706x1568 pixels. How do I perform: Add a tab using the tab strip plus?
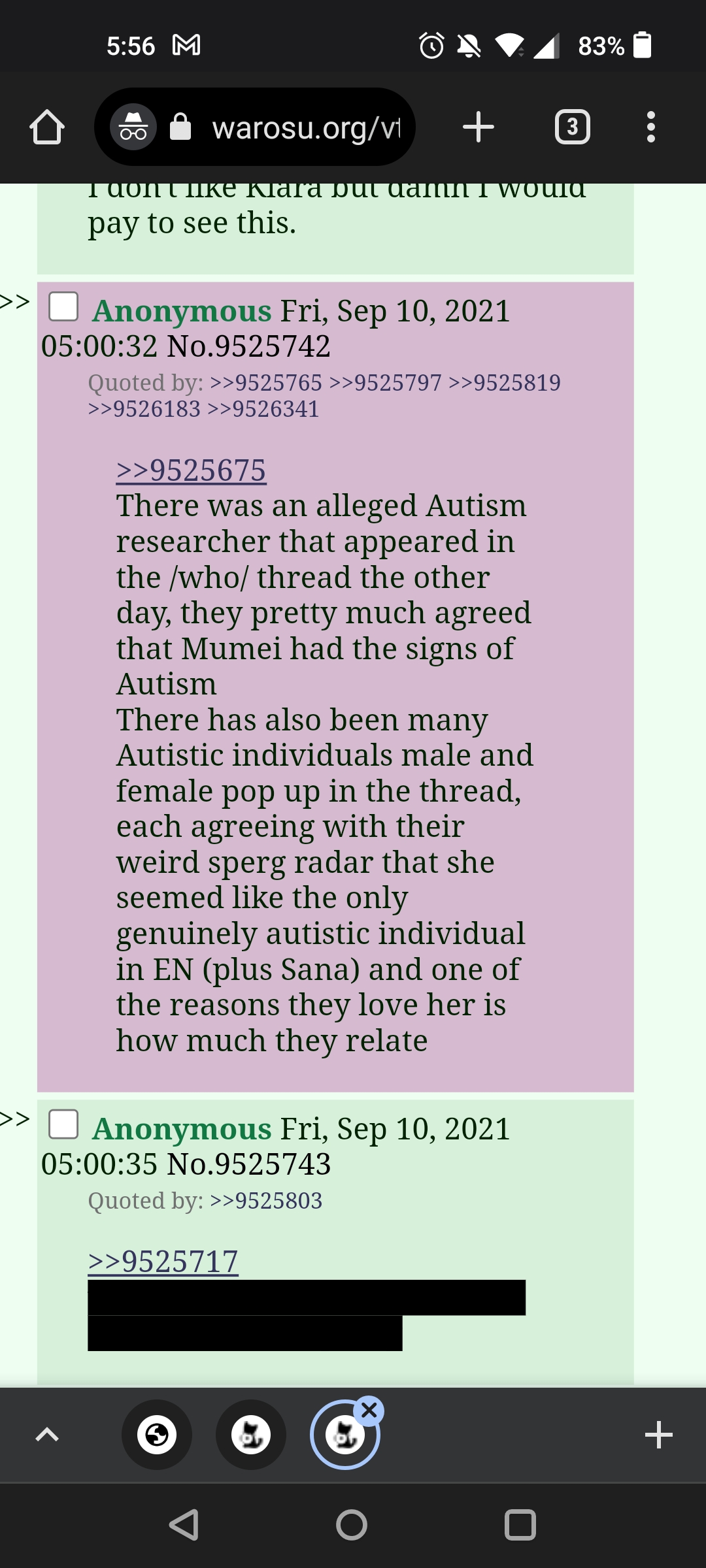point(658,1435)
